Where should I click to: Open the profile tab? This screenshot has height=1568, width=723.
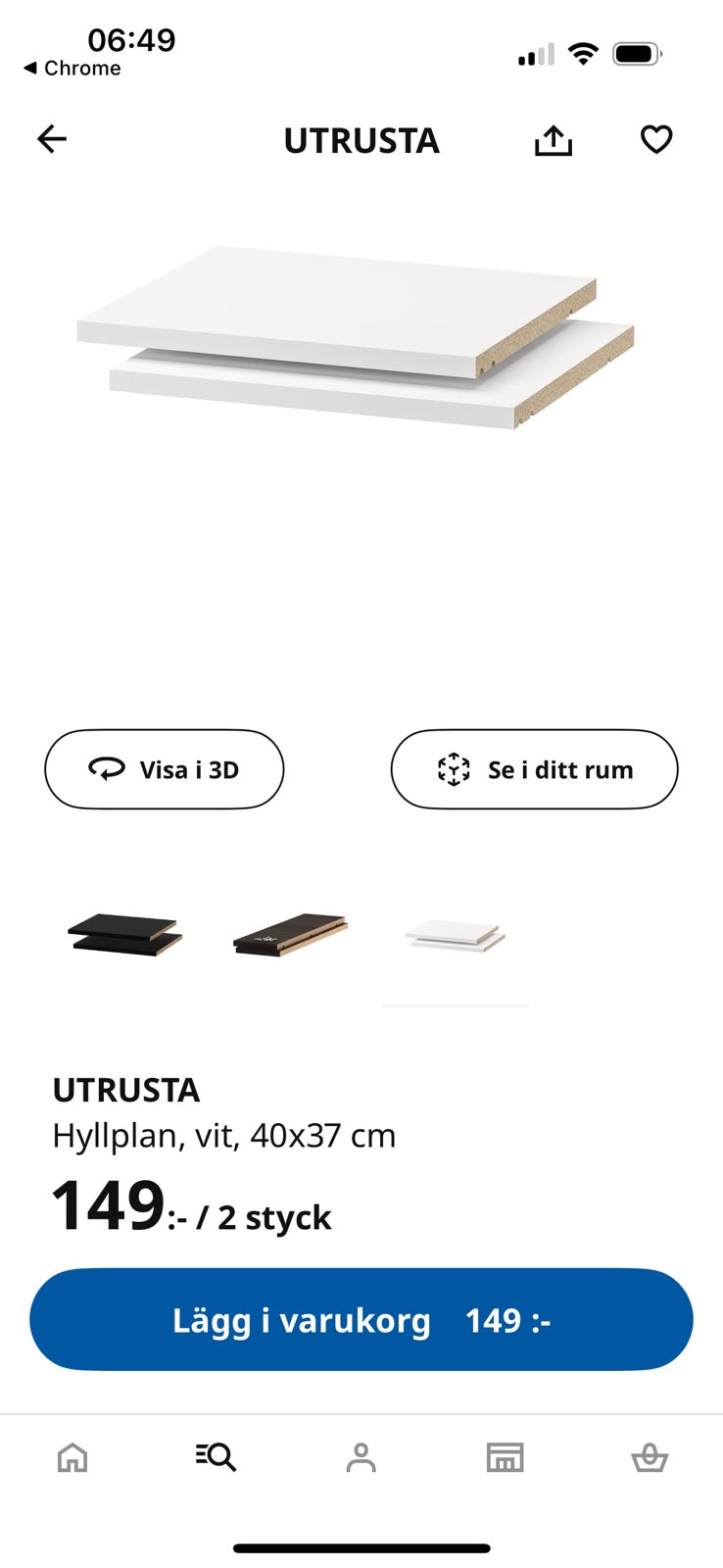tap(361, 1457)
